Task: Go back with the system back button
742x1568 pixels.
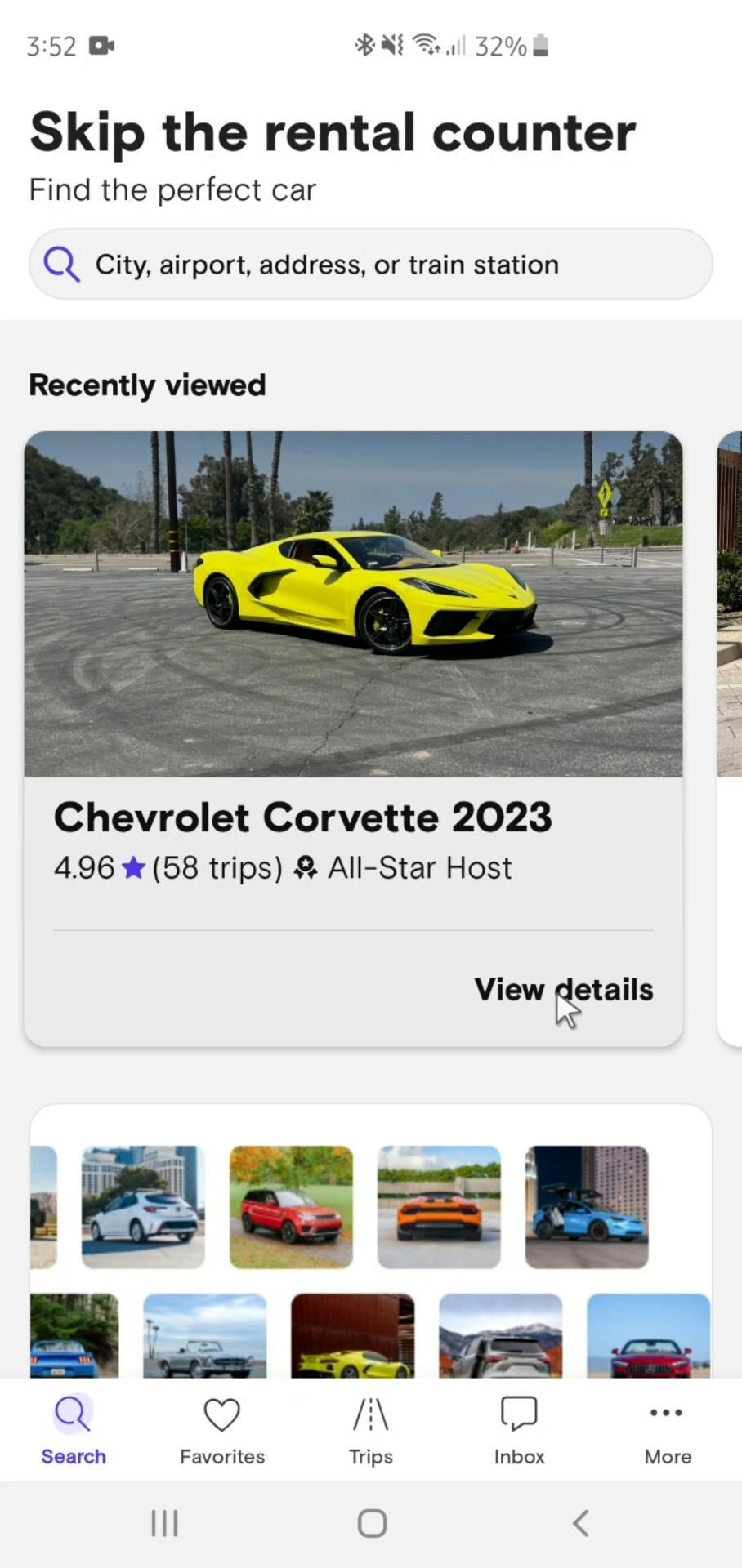Action: tap(580, 1523)
